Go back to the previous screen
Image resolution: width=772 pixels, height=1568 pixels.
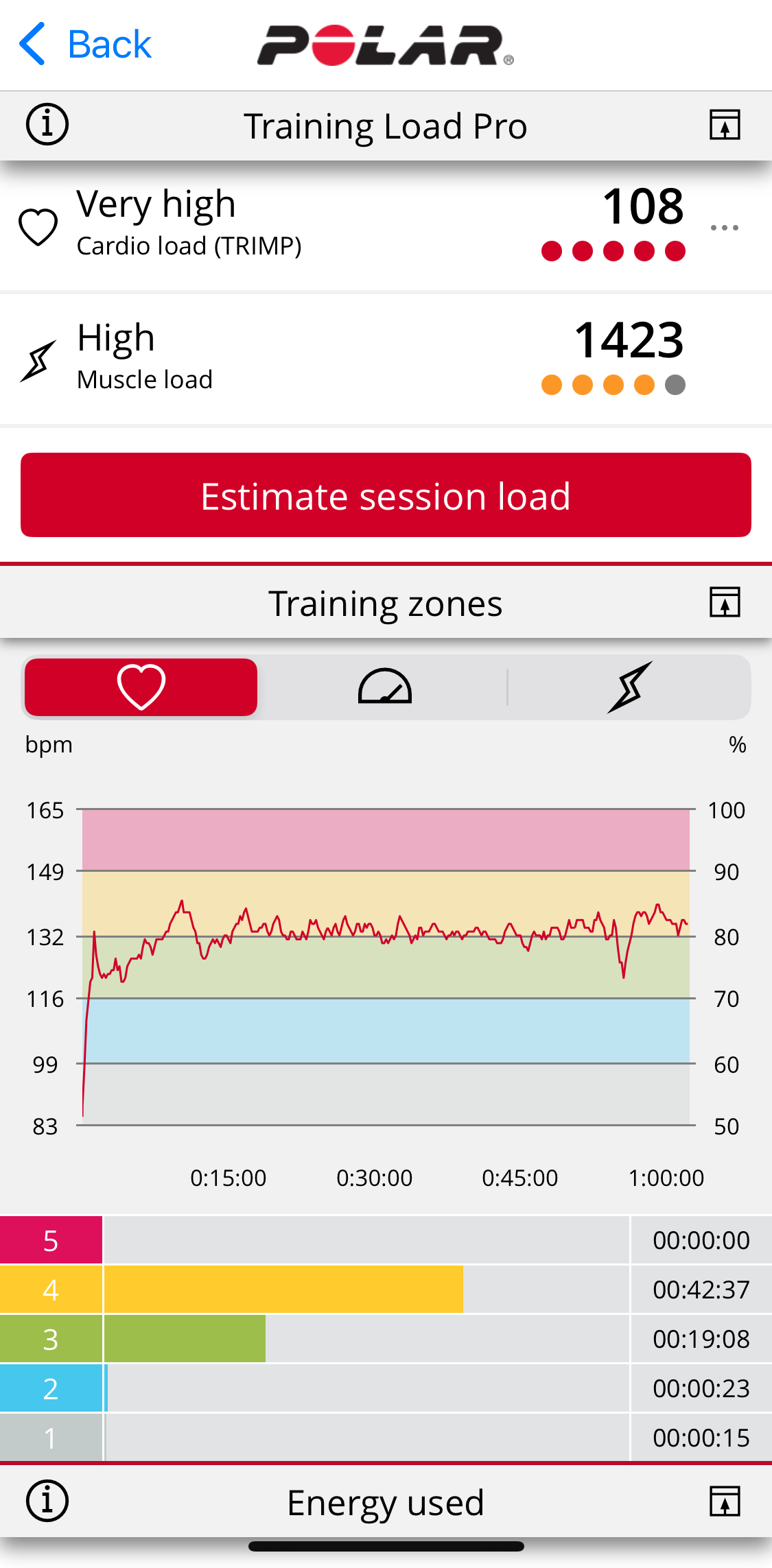click(x=85, y=45)
